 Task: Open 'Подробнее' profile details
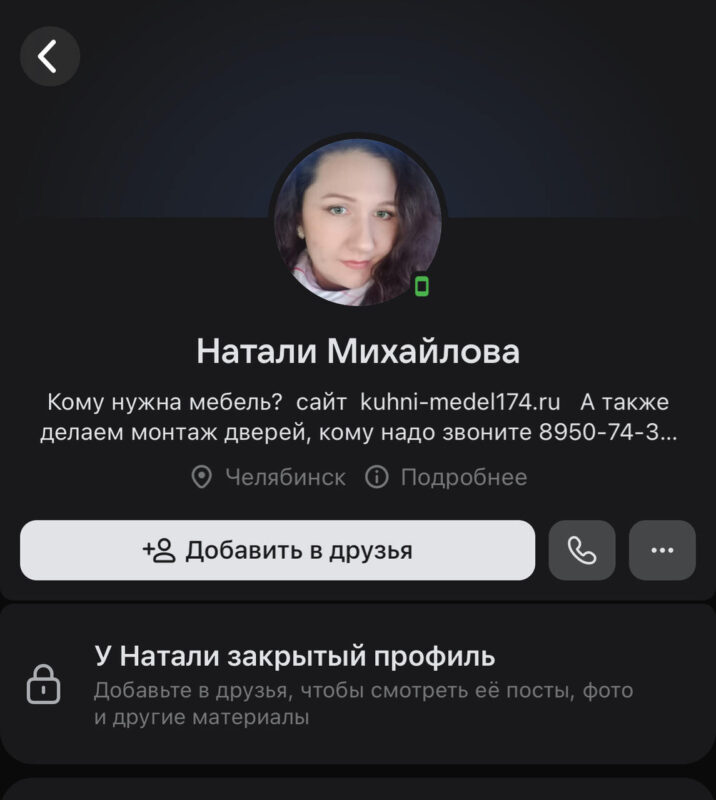447,478
